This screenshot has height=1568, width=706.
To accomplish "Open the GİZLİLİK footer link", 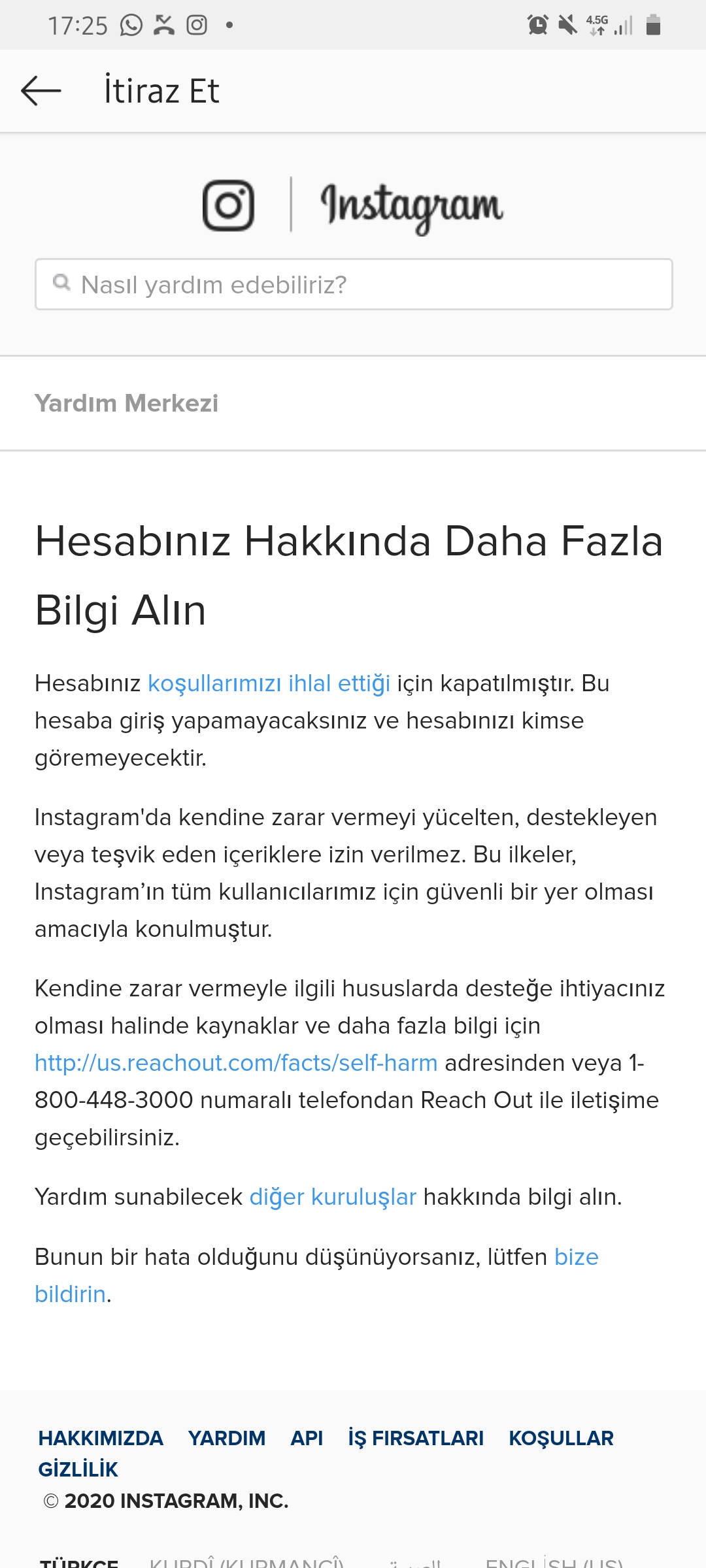I will pos(78,1469).
